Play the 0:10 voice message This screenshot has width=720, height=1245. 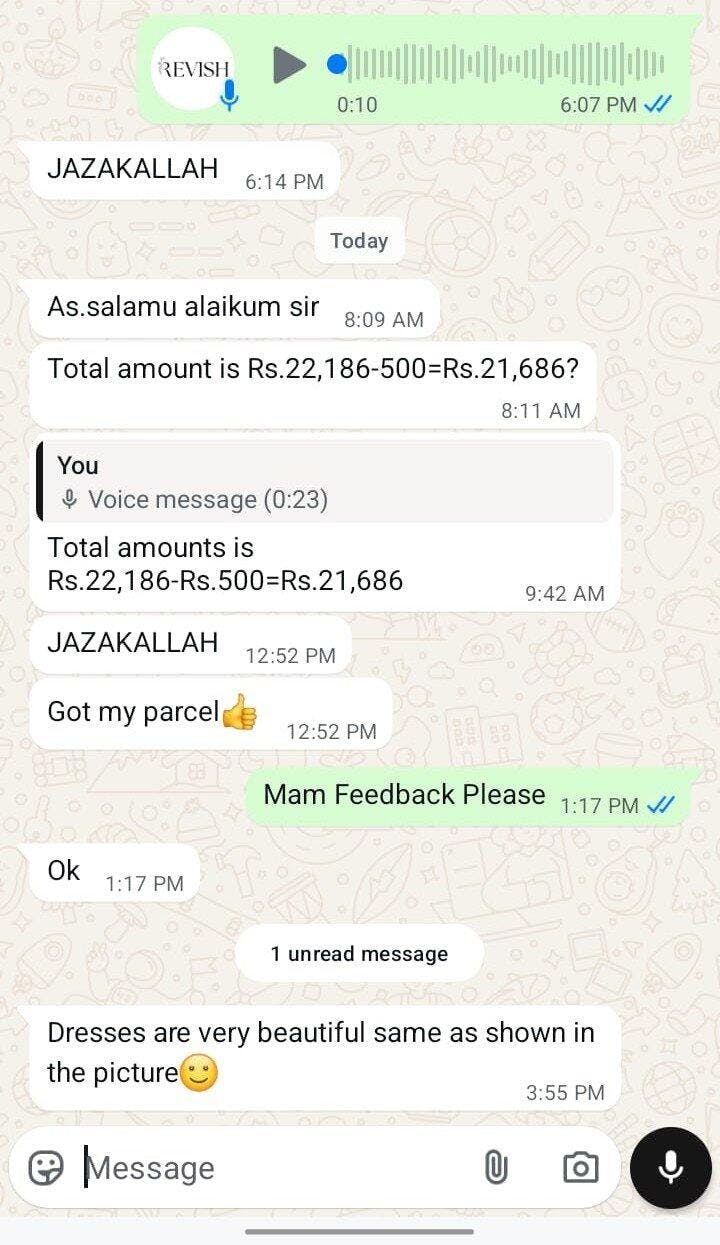pos(289,65)
